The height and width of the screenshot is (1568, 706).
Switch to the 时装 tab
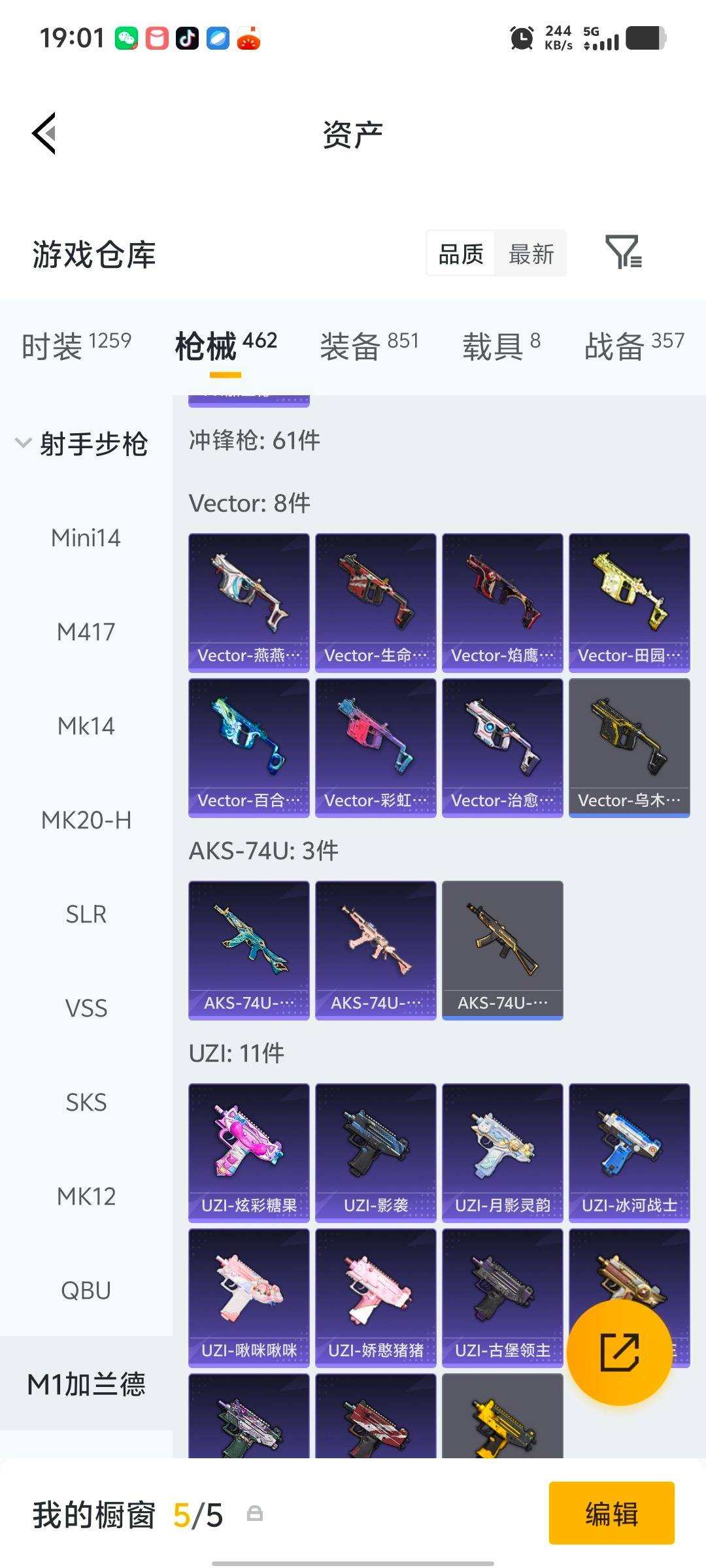[x=76, y=345]
